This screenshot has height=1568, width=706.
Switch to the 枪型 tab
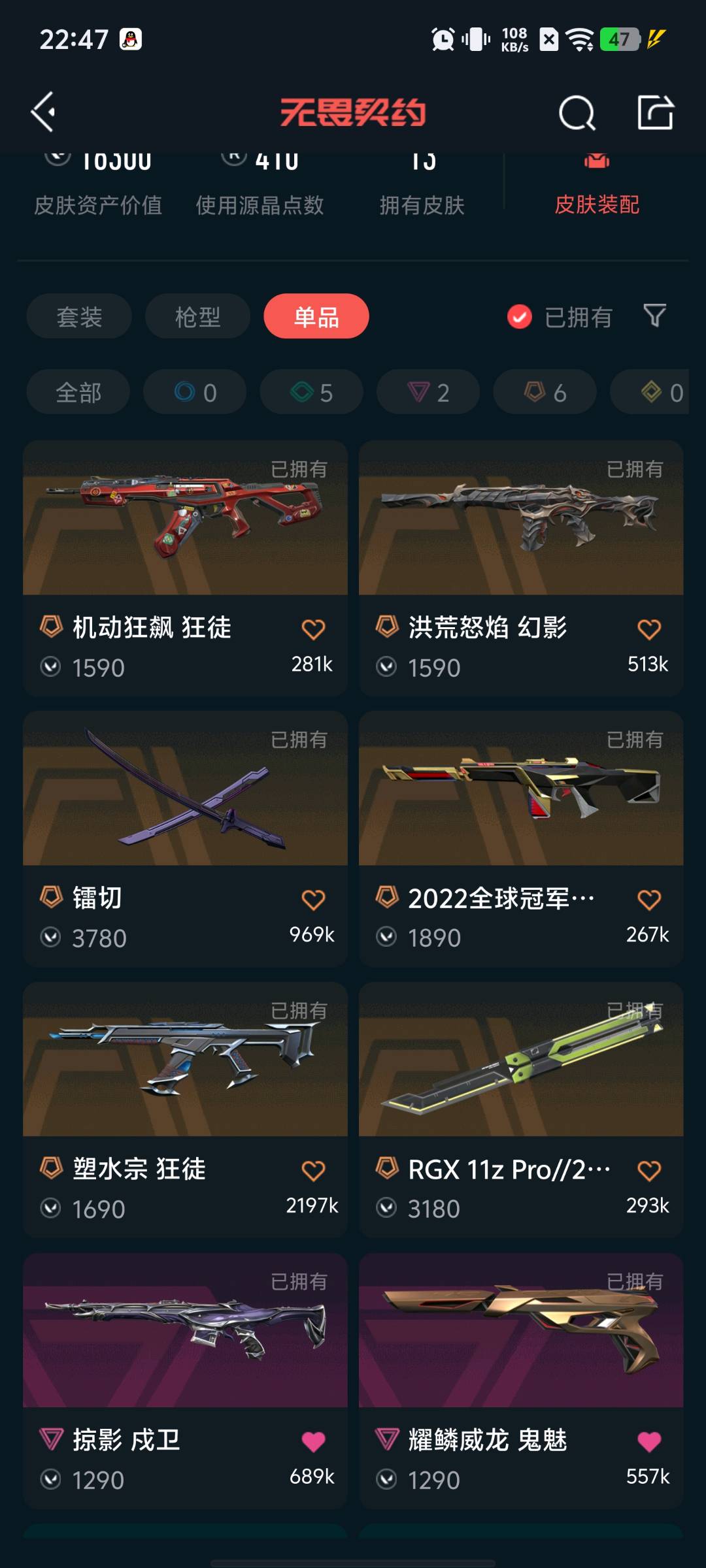[x=197, y=317]
